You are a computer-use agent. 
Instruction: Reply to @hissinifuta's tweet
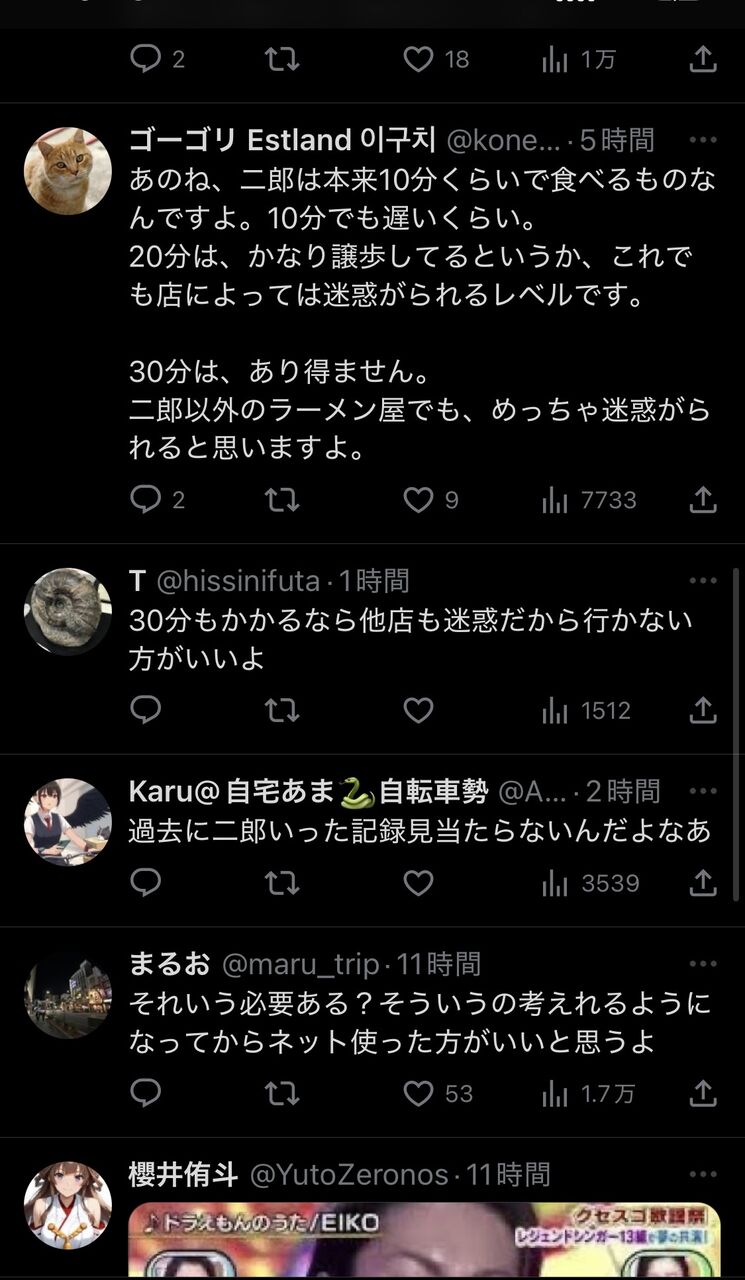point(146,711)
